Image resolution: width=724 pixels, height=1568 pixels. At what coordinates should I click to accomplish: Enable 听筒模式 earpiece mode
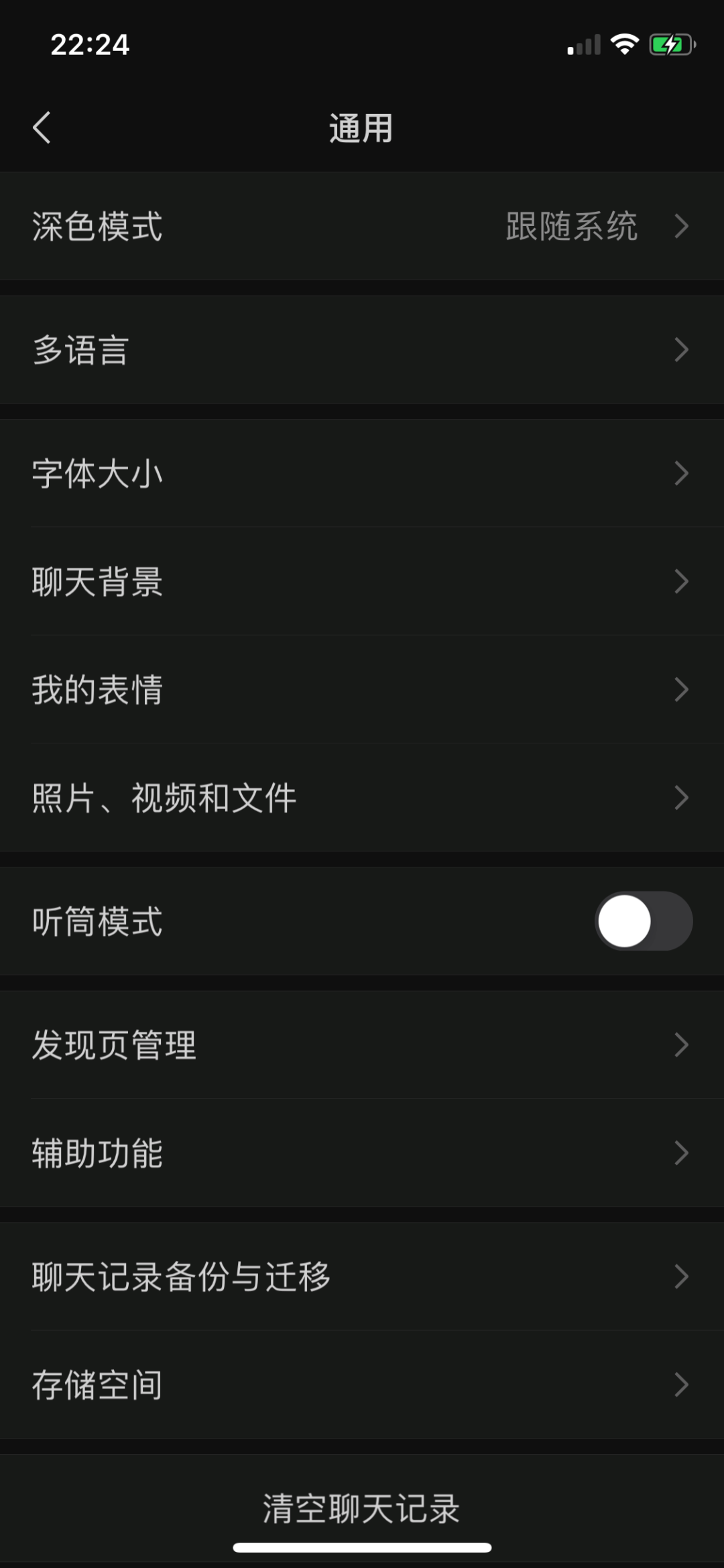[x=642, y=921]
